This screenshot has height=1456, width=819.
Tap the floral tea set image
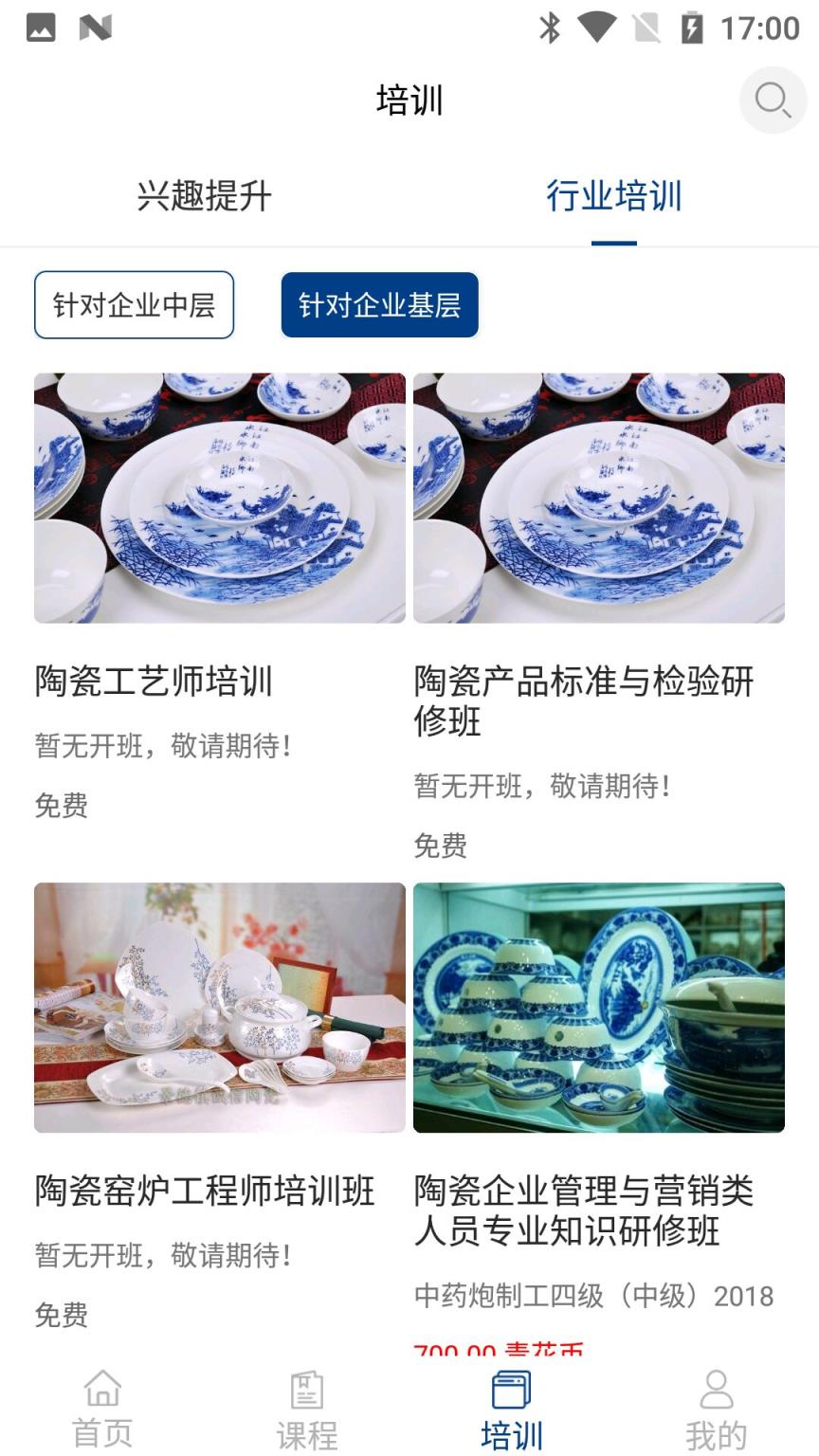(x=219, y=1007)
